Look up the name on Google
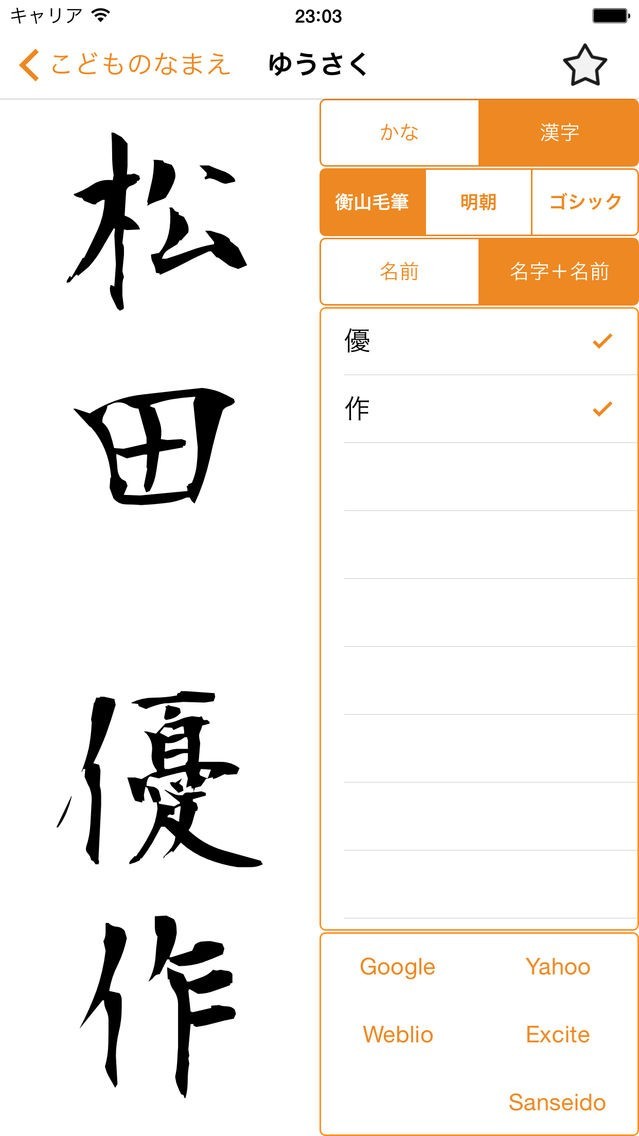The height and width of the screenshot is (1136, 639). click(x=397, y=967)
